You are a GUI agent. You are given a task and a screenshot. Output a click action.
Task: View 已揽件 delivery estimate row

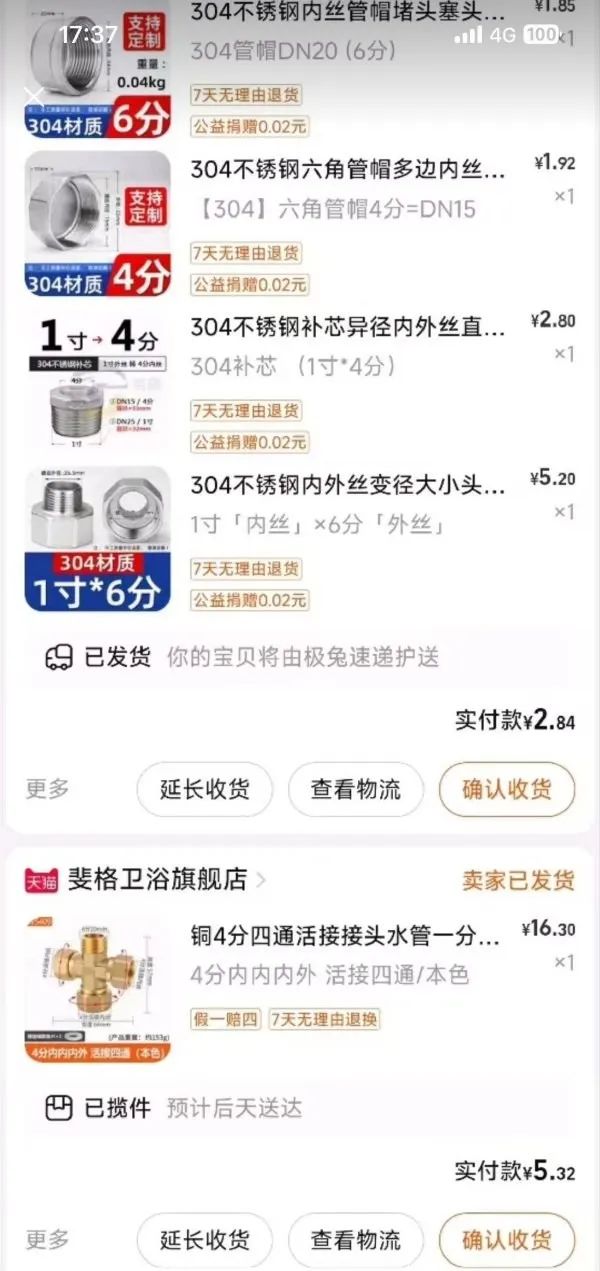point(300,1108)
